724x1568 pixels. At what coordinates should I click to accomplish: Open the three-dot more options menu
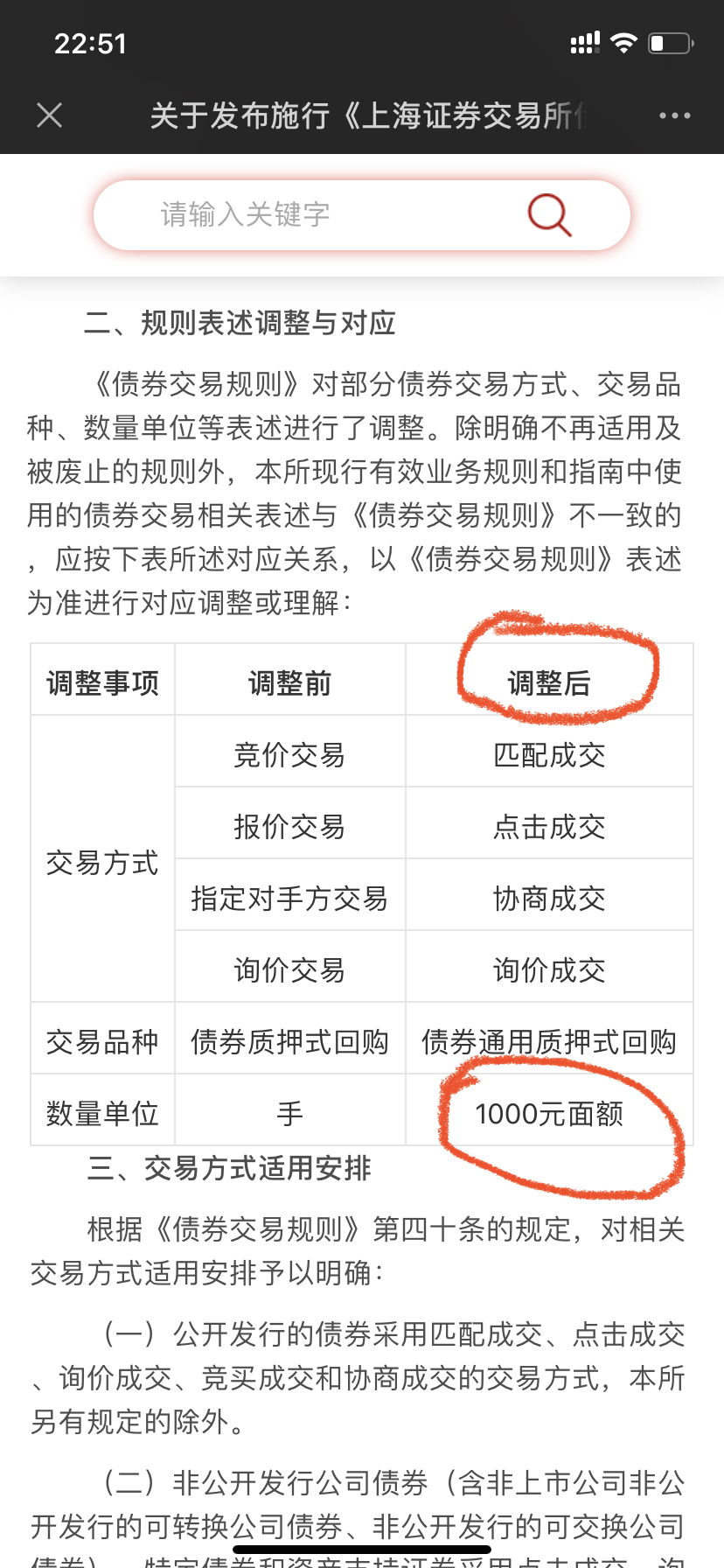pos(674,115)
